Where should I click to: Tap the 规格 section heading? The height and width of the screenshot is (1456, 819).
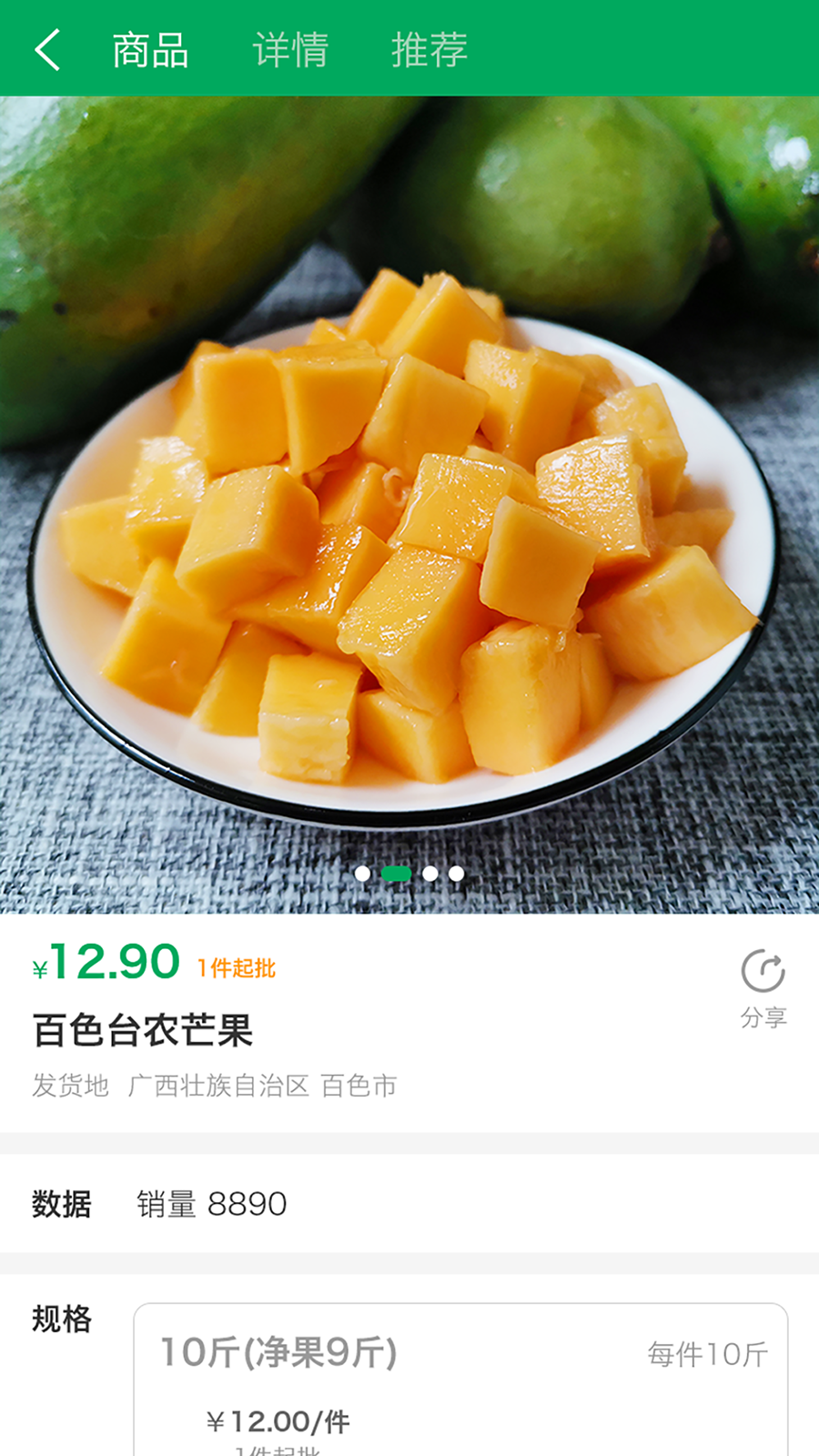click(60, 1319)
